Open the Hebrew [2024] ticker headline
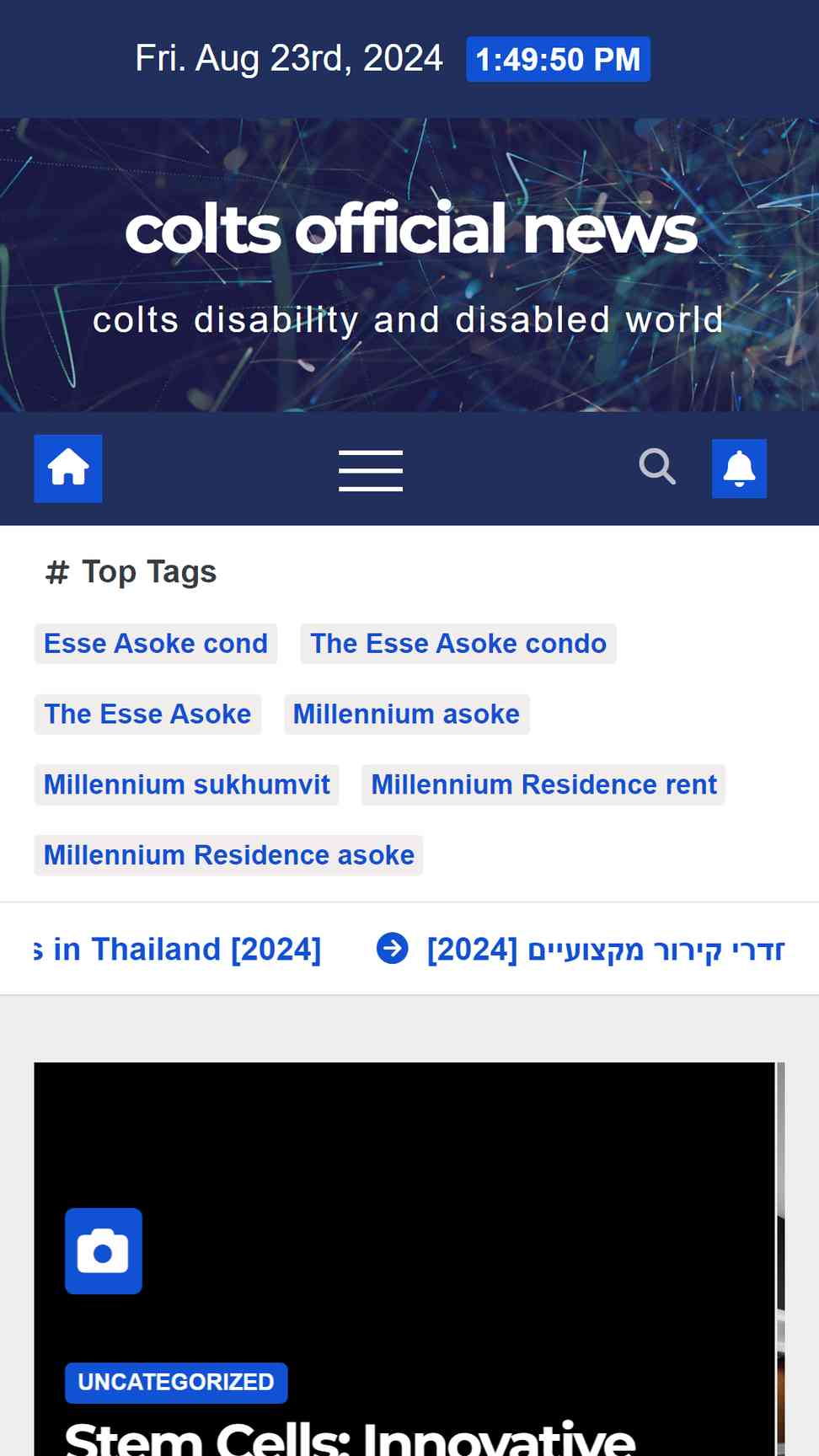Image resolution: width=819 pixels, height=1456 pixels. point(605,950)
